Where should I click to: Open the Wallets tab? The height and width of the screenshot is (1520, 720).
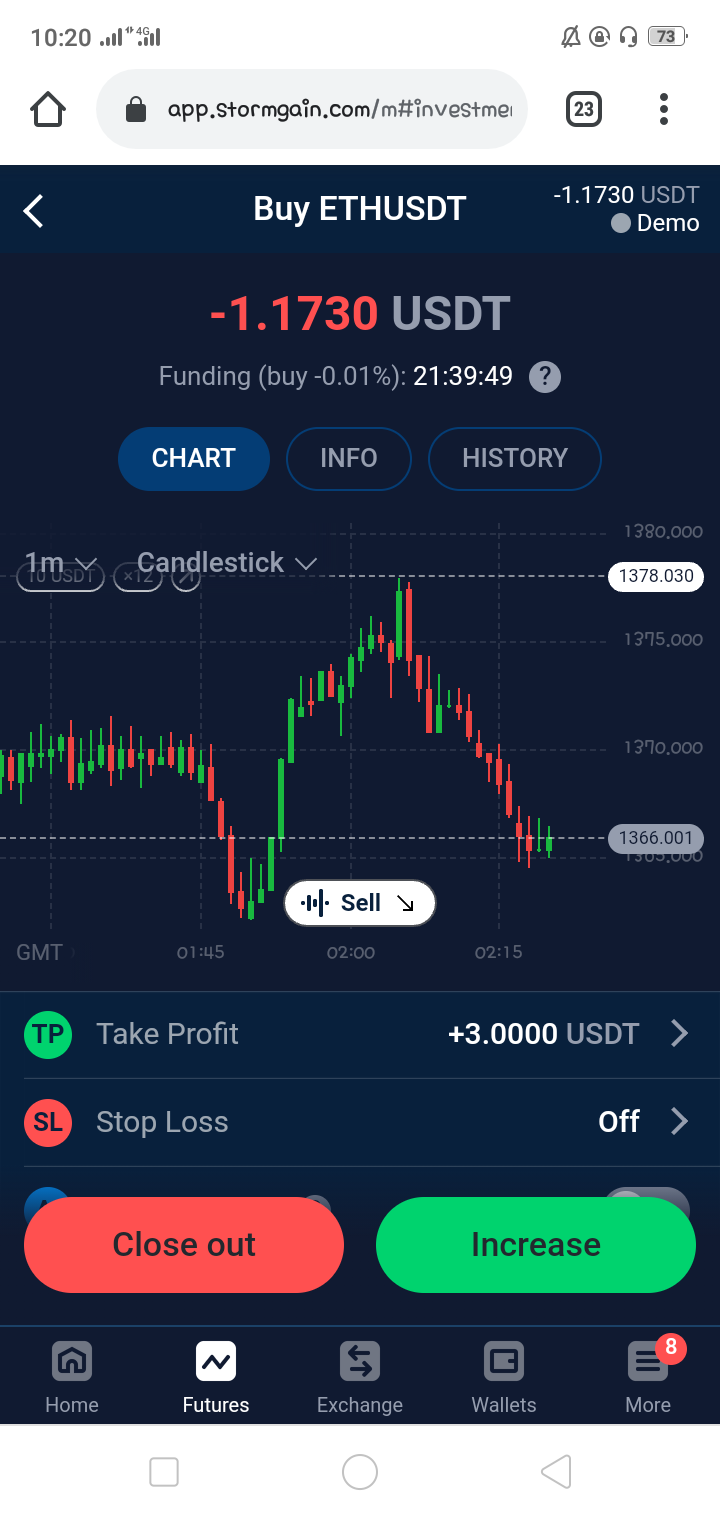point(504,1379)
